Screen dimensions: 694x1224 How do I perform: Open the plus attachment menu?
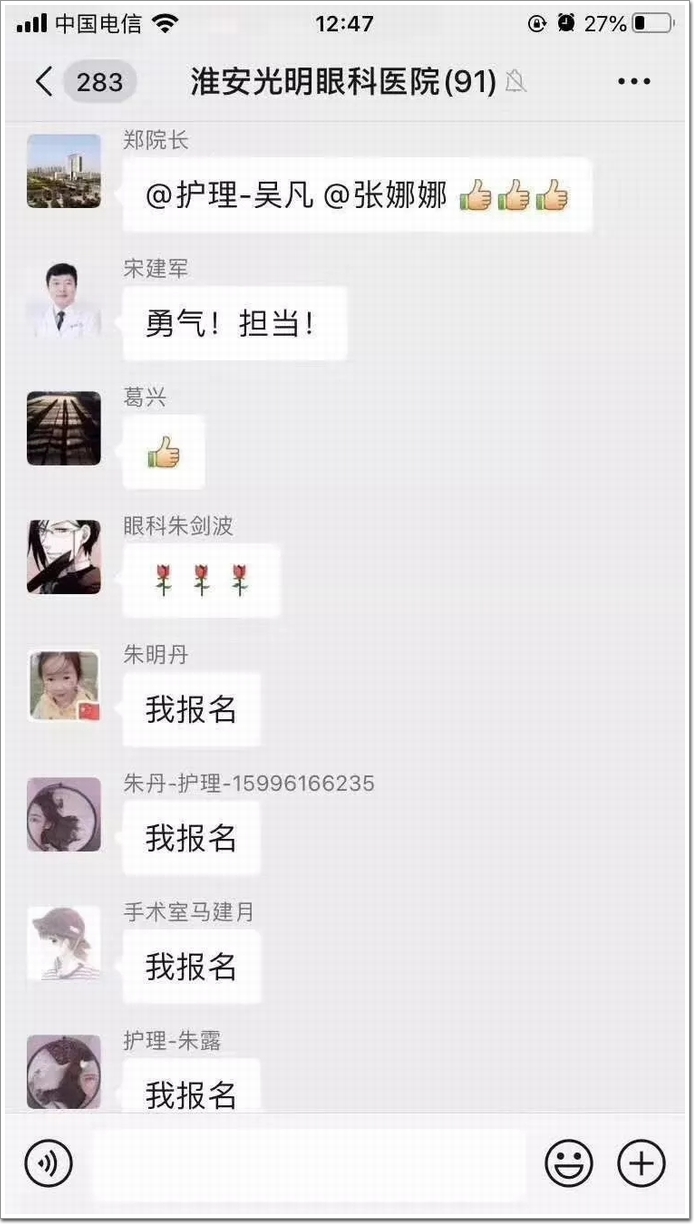(641, 1164)
